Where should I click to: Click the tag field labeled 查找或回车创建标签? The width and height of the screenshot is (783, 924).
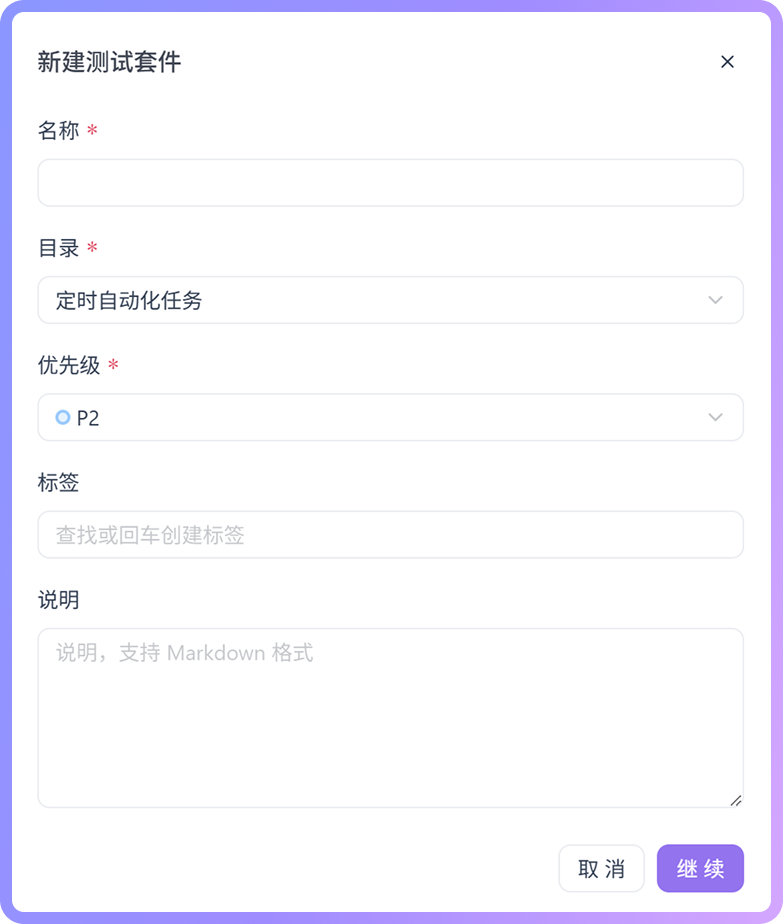click(x=390, y=534)
